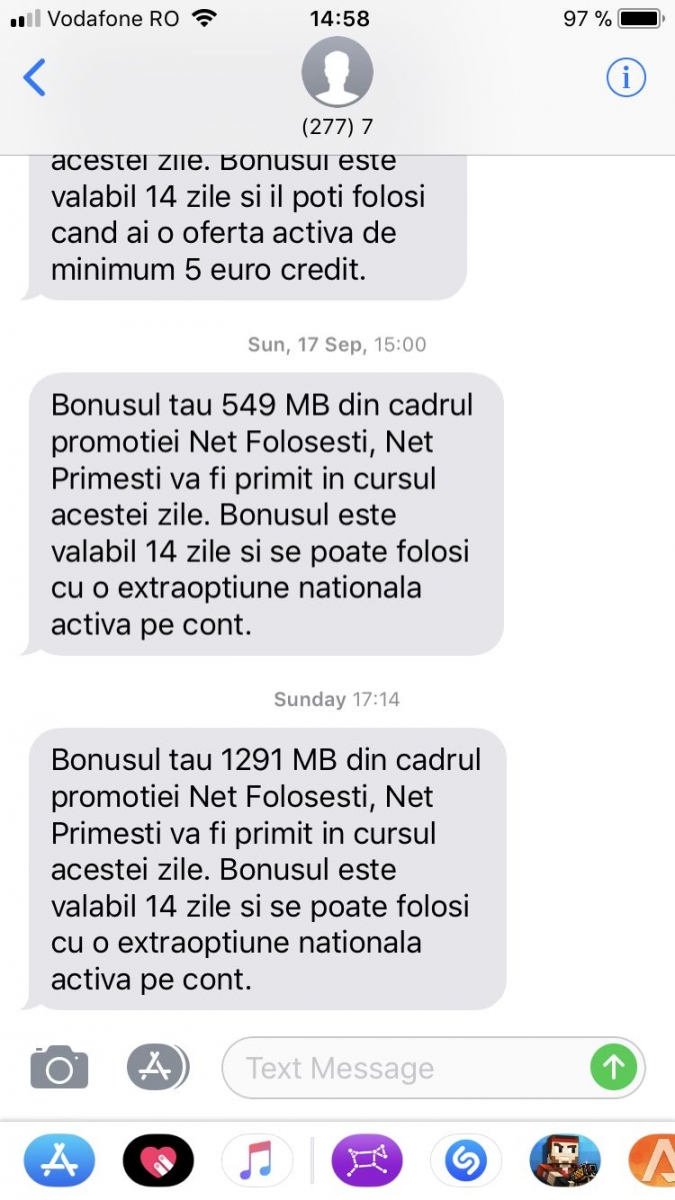Open the pixel gun game app
Viewport: 675px width, 1200px height.
tap(564, 1160)
